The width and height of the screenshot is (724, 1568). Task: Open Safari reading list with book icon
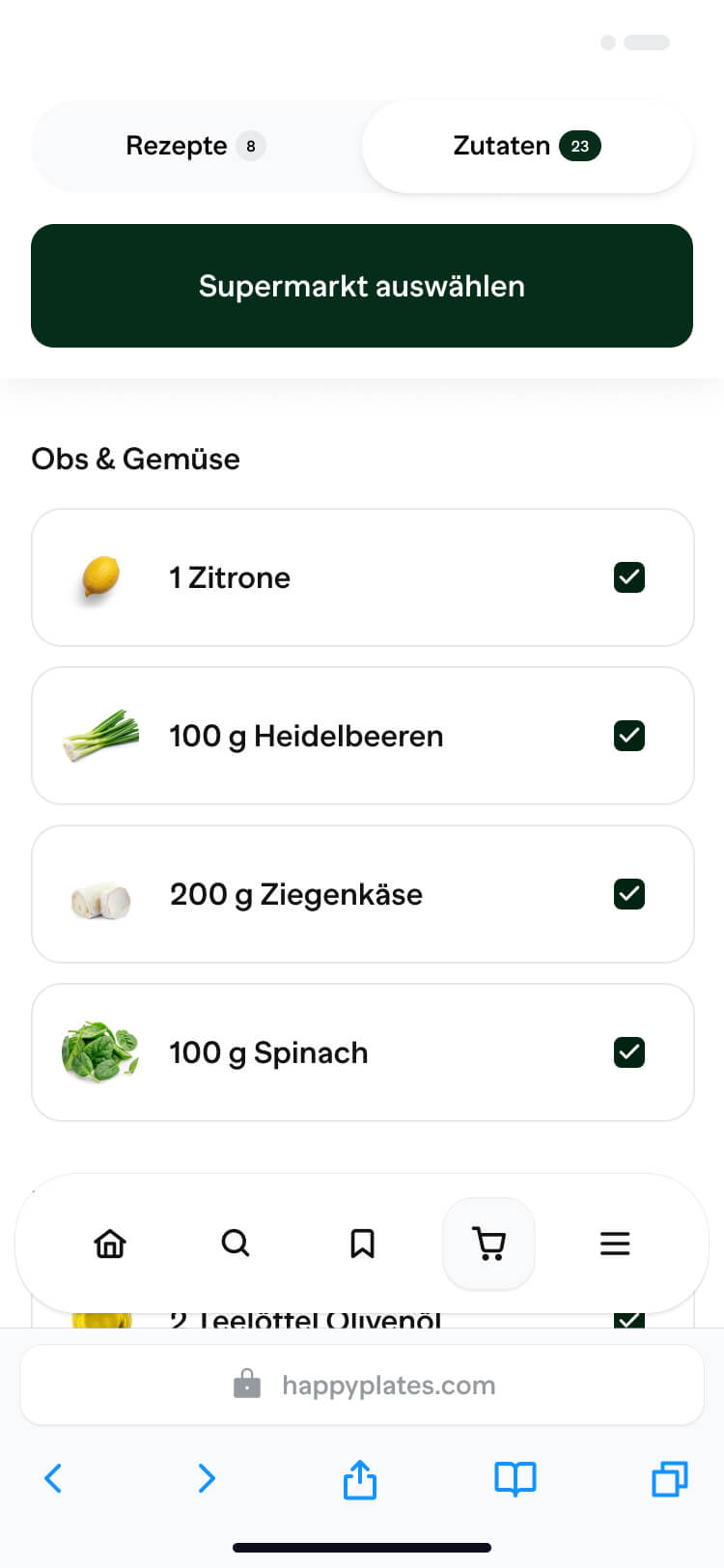[x=515, y=1479]
